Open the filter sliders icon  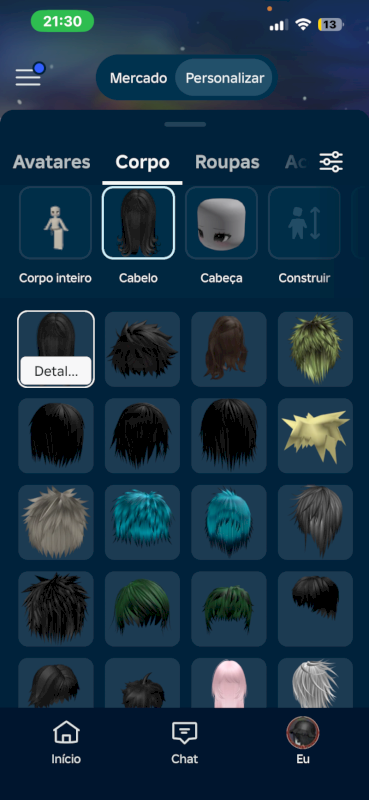331,162
